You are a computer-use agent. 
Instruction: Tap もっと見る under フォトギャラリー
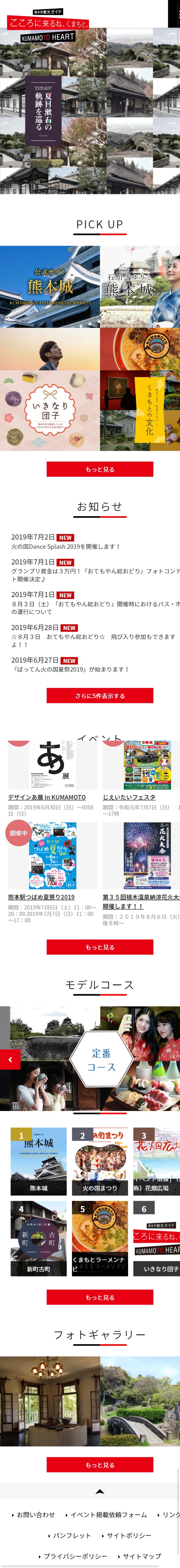click(100, 1465)
